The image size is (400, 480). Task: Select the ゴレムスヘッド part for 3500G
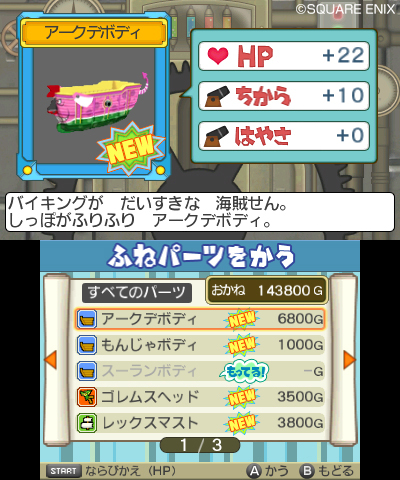200,397
